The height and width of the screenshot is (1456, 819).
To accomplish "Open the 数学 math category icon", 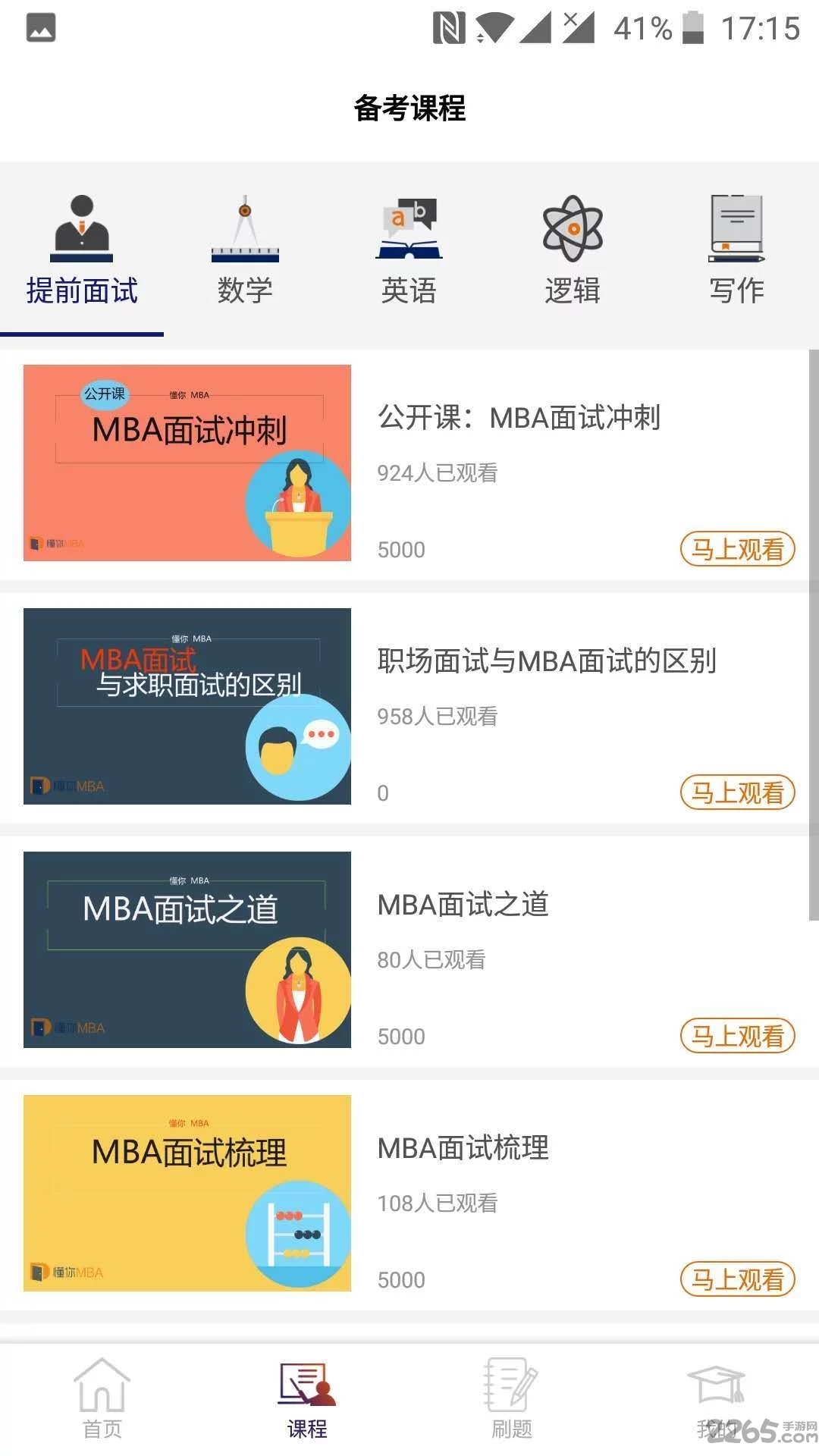I will 244,227.
